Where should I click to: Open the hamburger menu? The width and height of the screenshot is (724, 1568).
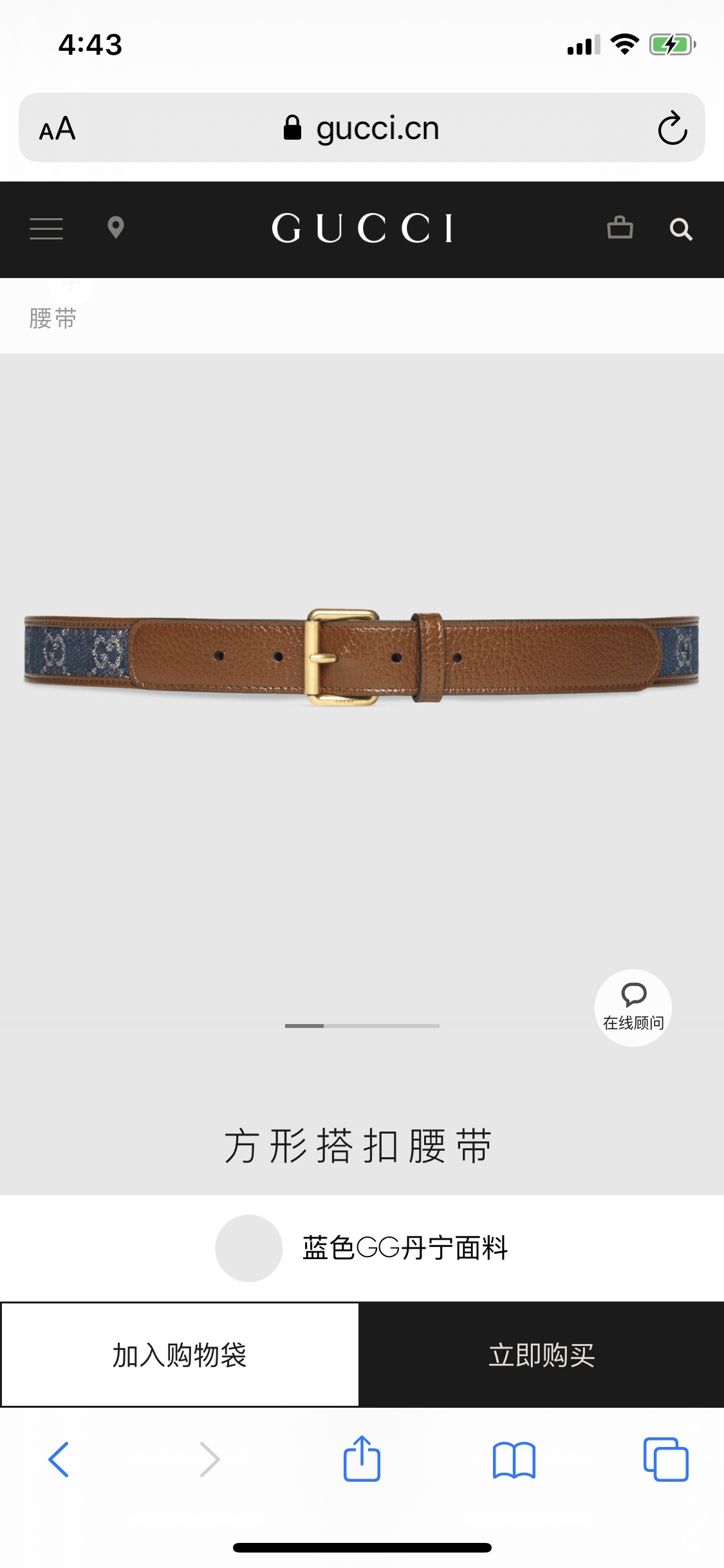pyautogui.click(x=46, y=229)
